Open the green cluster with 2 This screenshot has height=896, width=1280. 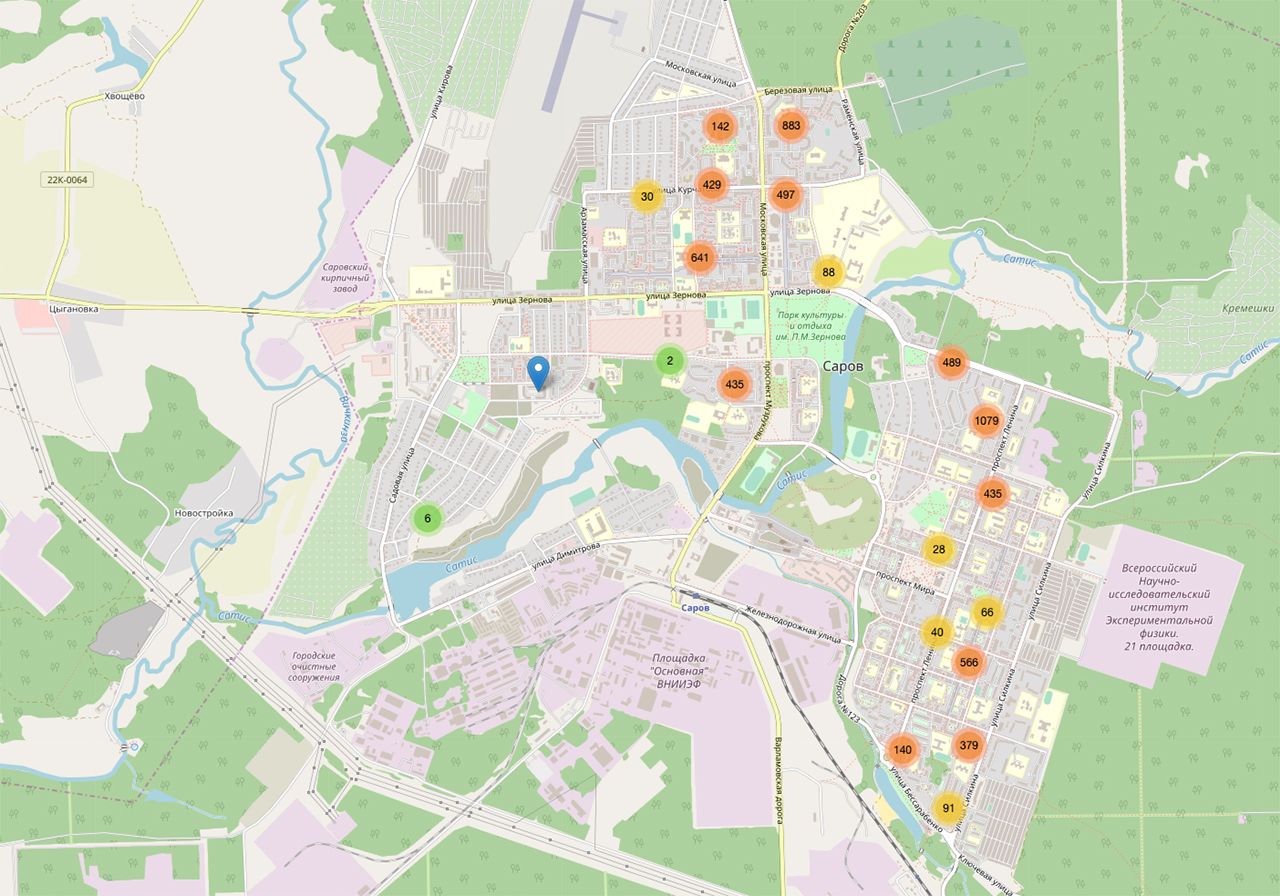pyautogui.click(x=669, y=361)
